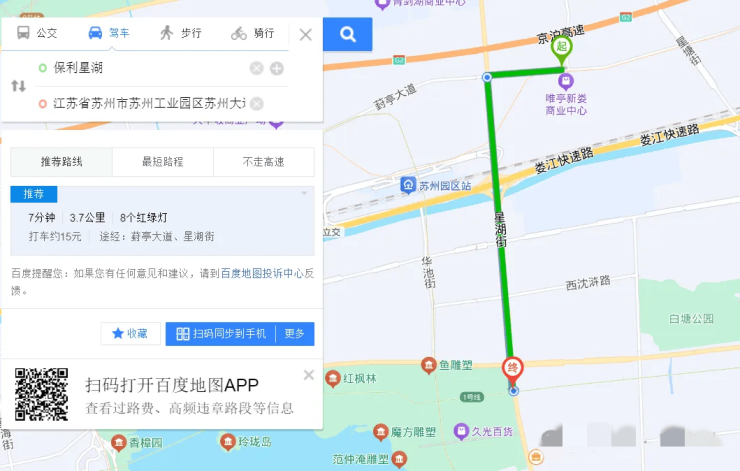Clear the 保利星湖 start field
This screenshot has width=740, height=471.
256,68
